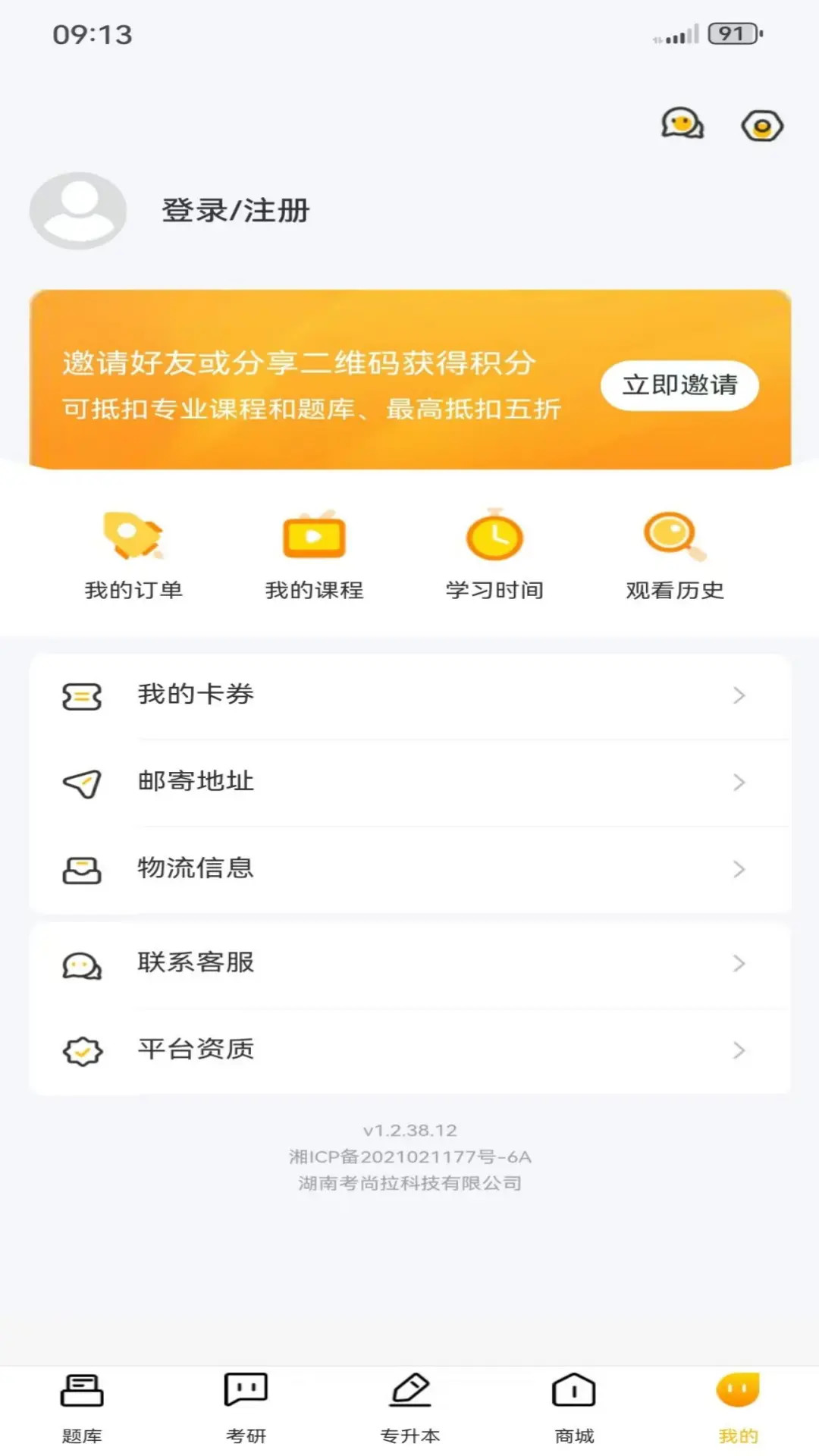Click the default avatar placeholder
Screen dimensions: 819x1456
pyautogui.click(x=77, y=210)
